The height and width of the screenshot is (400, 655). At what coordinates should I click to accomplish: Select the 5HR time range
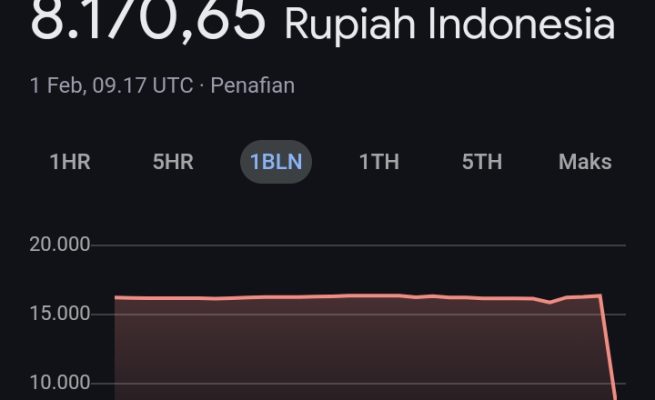coord(173,162)
